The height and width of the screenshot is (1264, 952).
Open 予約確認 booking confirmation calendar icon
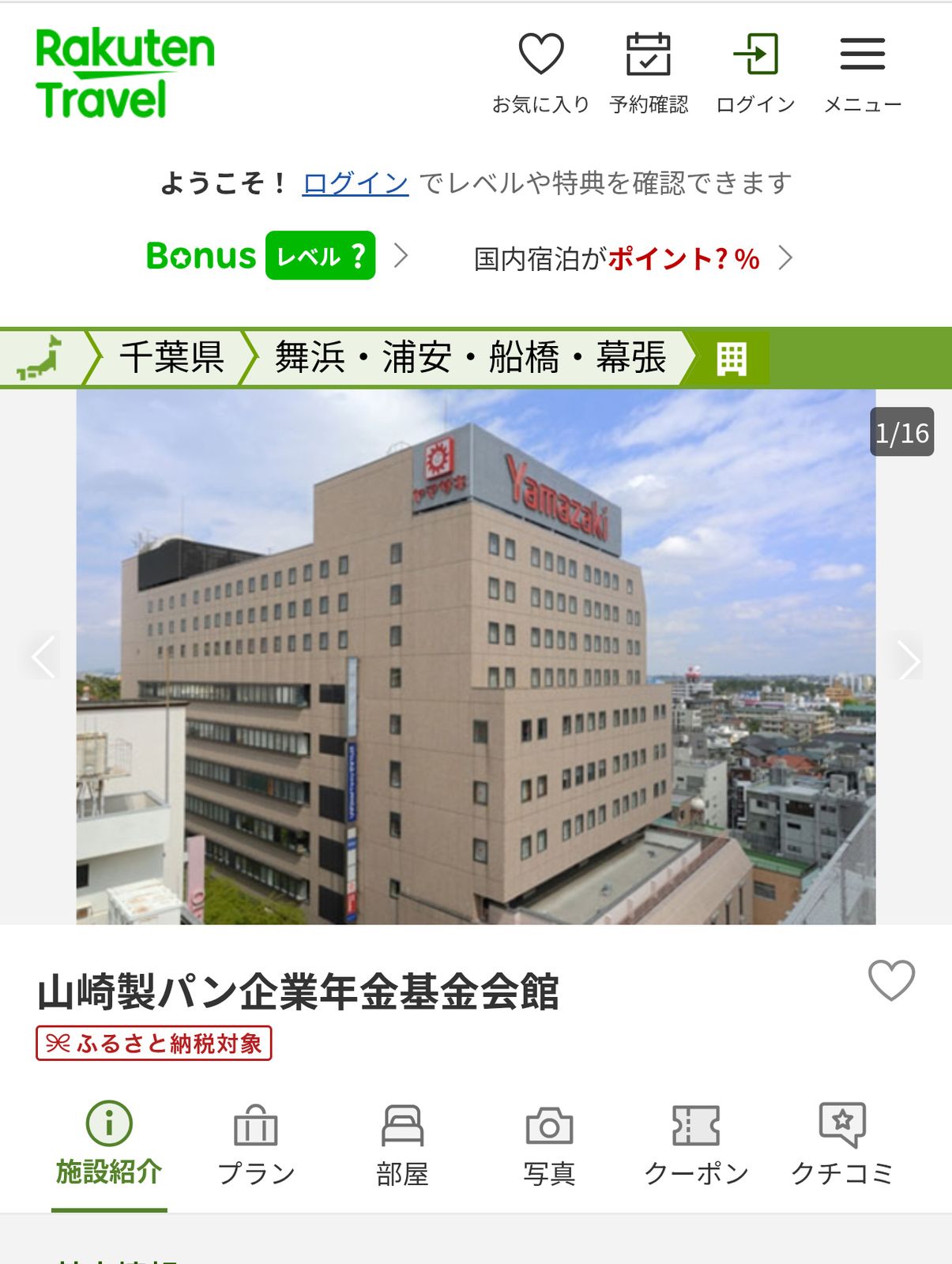648,55
